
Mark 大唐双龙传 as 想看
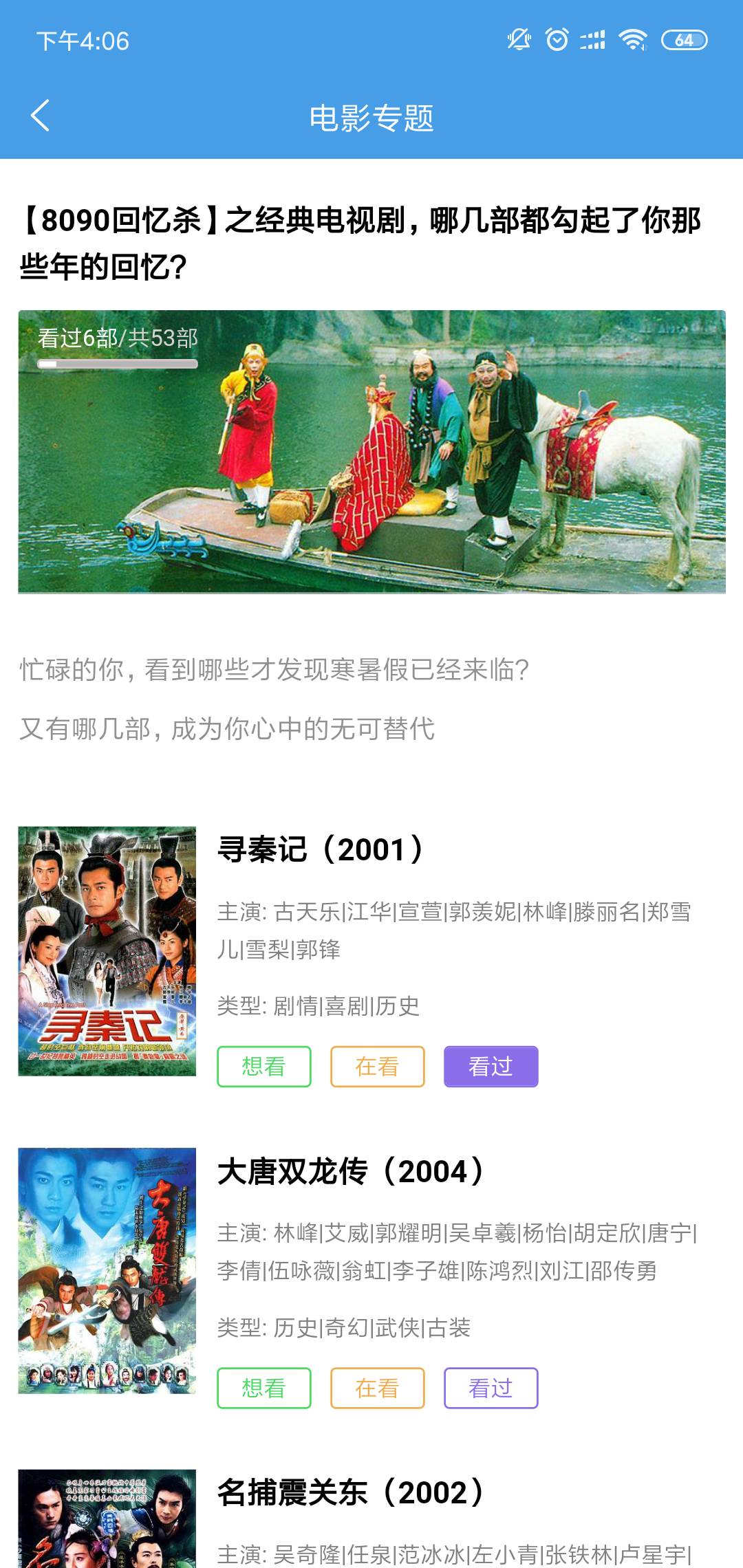(x=264, y=1388)
